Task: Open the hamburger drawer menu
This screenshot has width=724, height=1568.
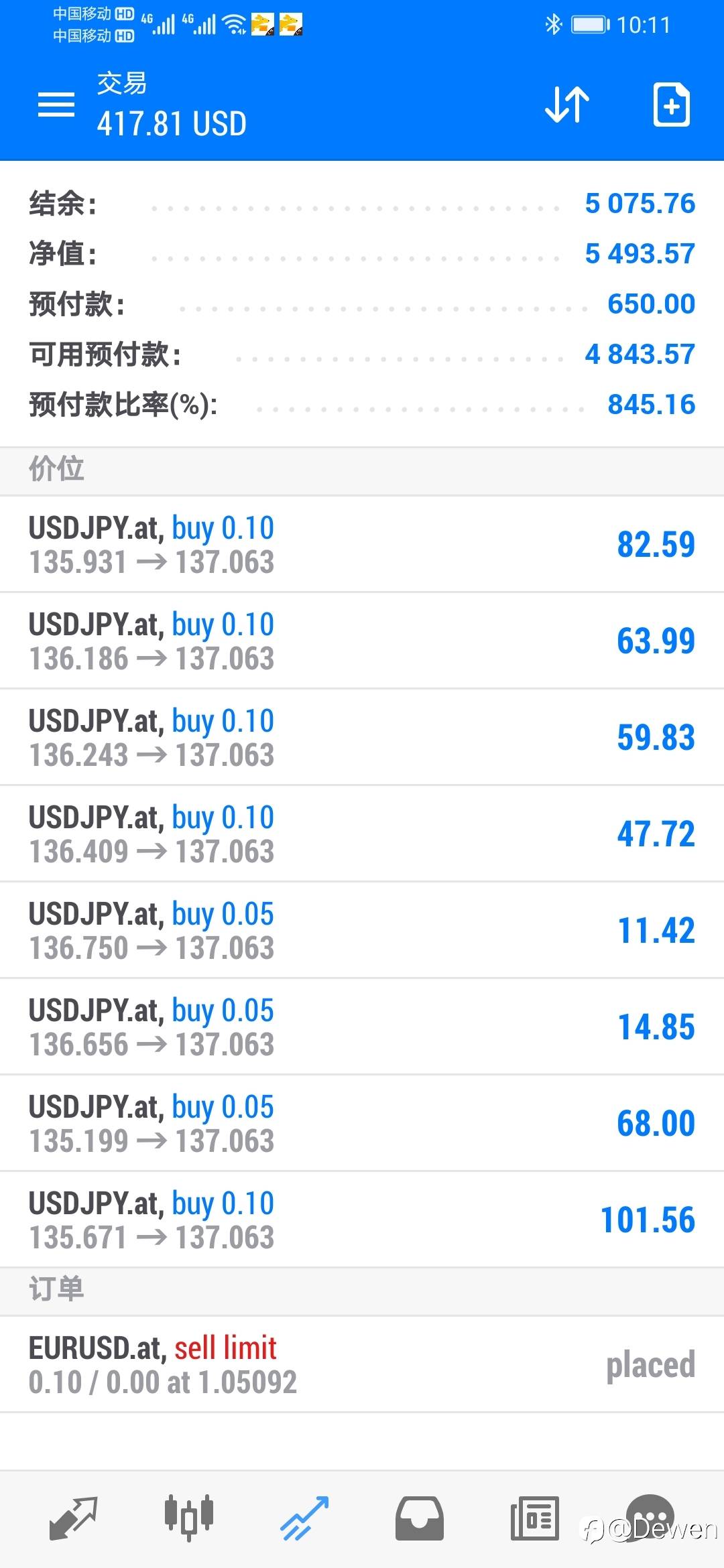Action: click(56, 105)
